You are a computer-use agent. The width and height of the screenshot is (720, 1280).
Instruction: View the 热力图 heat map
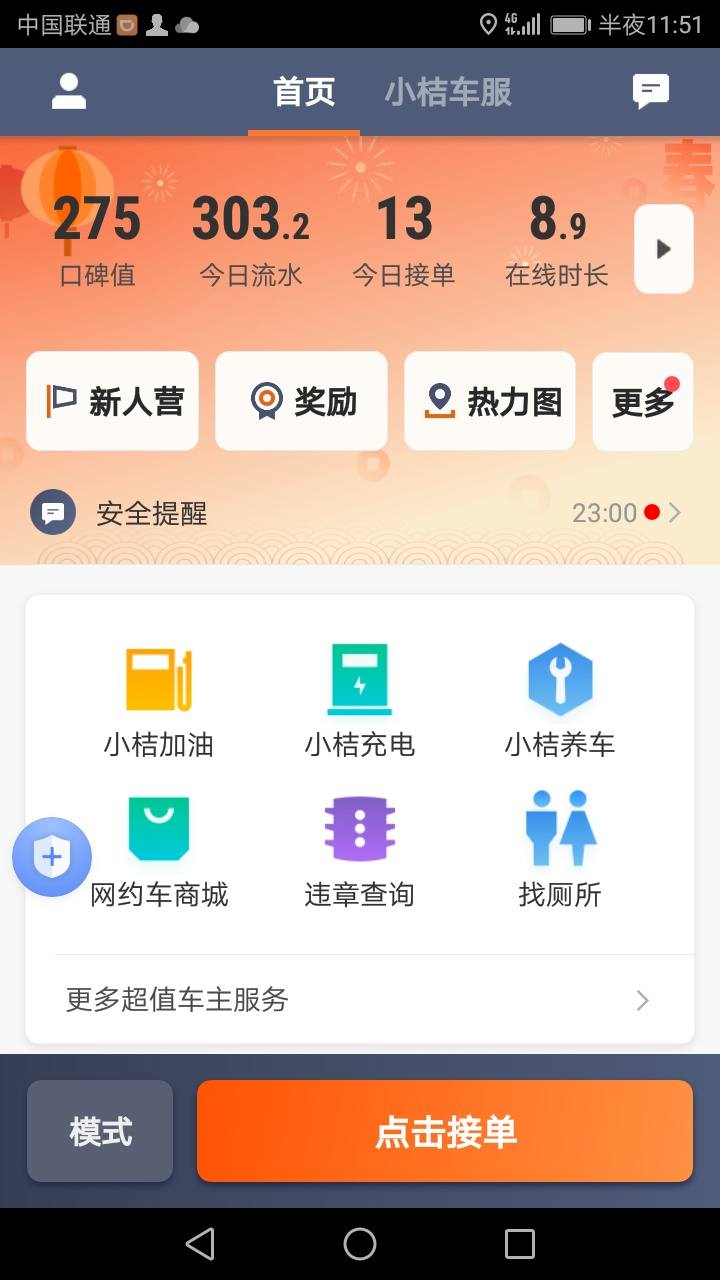point(490,402)
